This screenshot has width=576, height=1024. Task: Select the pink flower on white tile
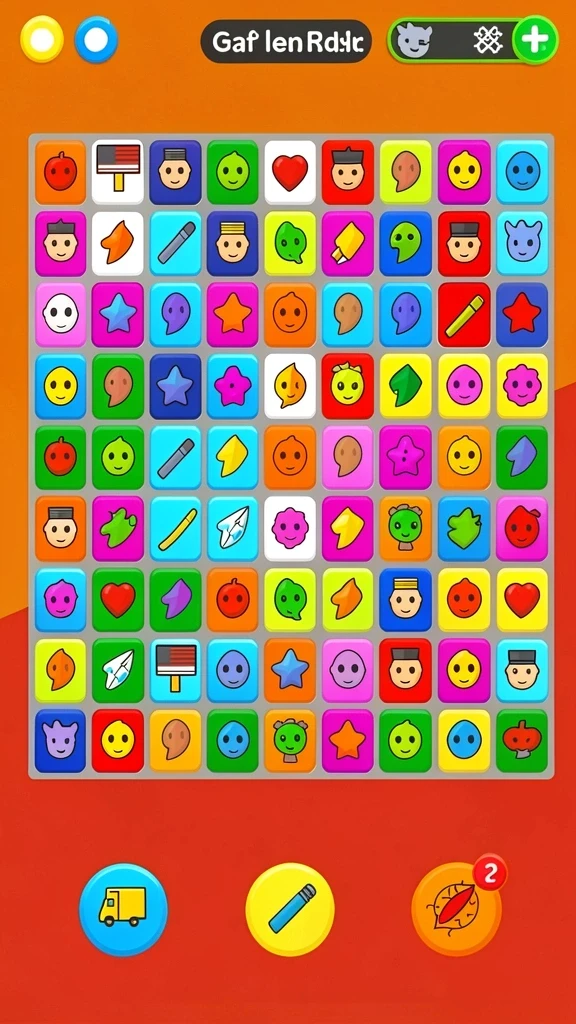click(x=290, y=528)
